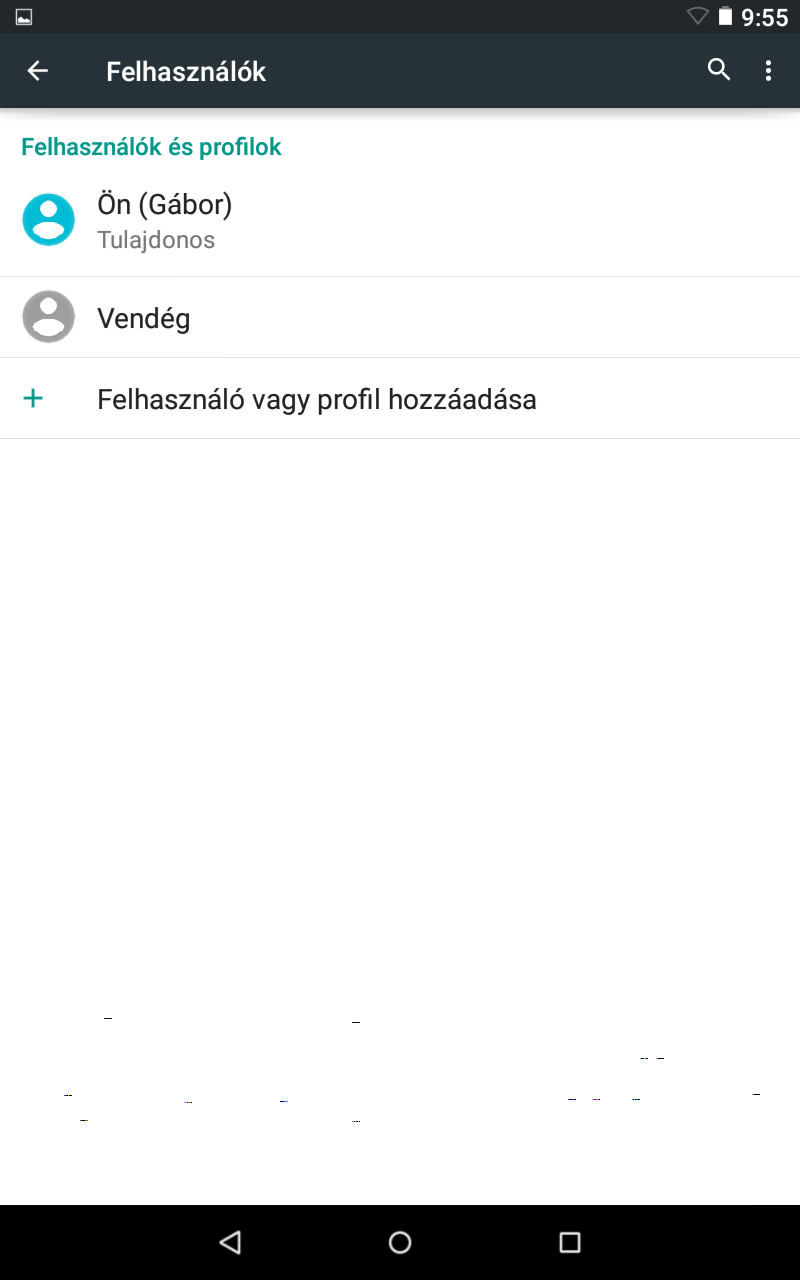The image size is (800, 1280).
Task: Tap the system home button
Action: [x=400, y=1242]
